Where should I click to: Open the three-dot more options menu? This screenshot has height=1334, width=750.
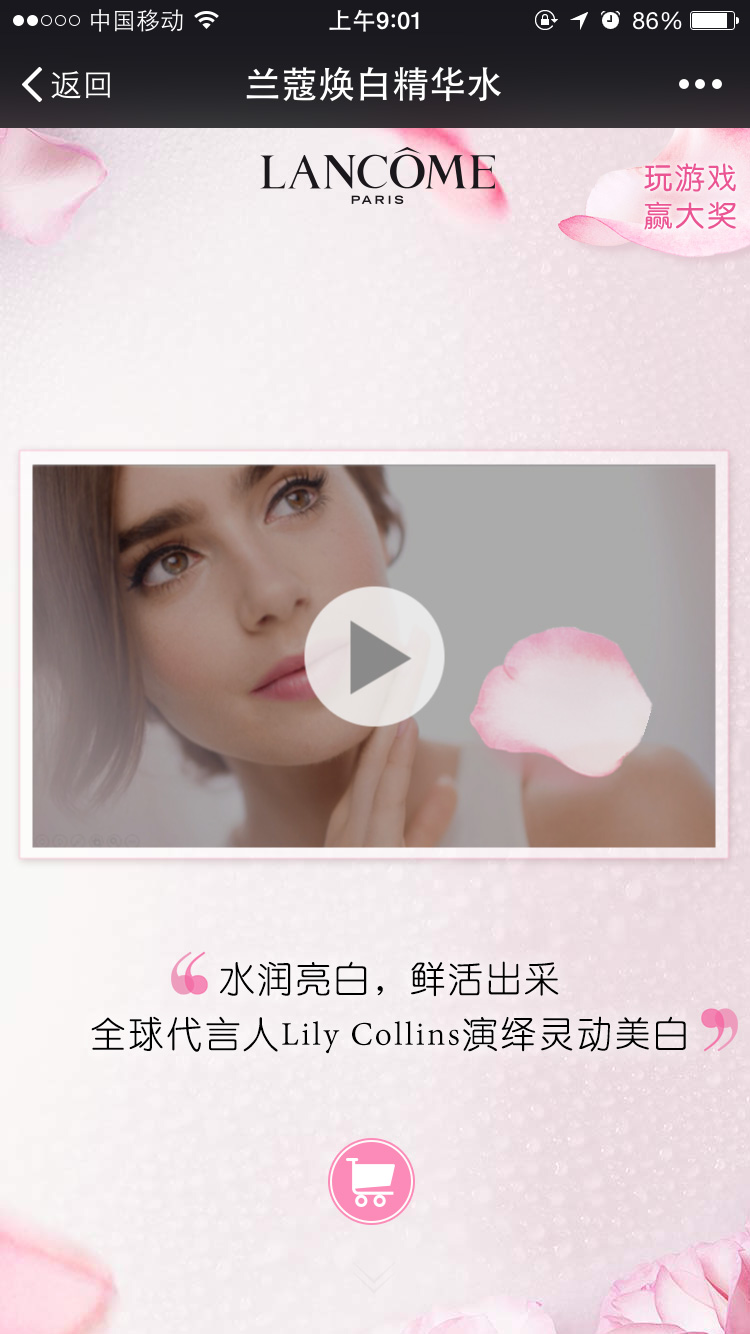700,85
